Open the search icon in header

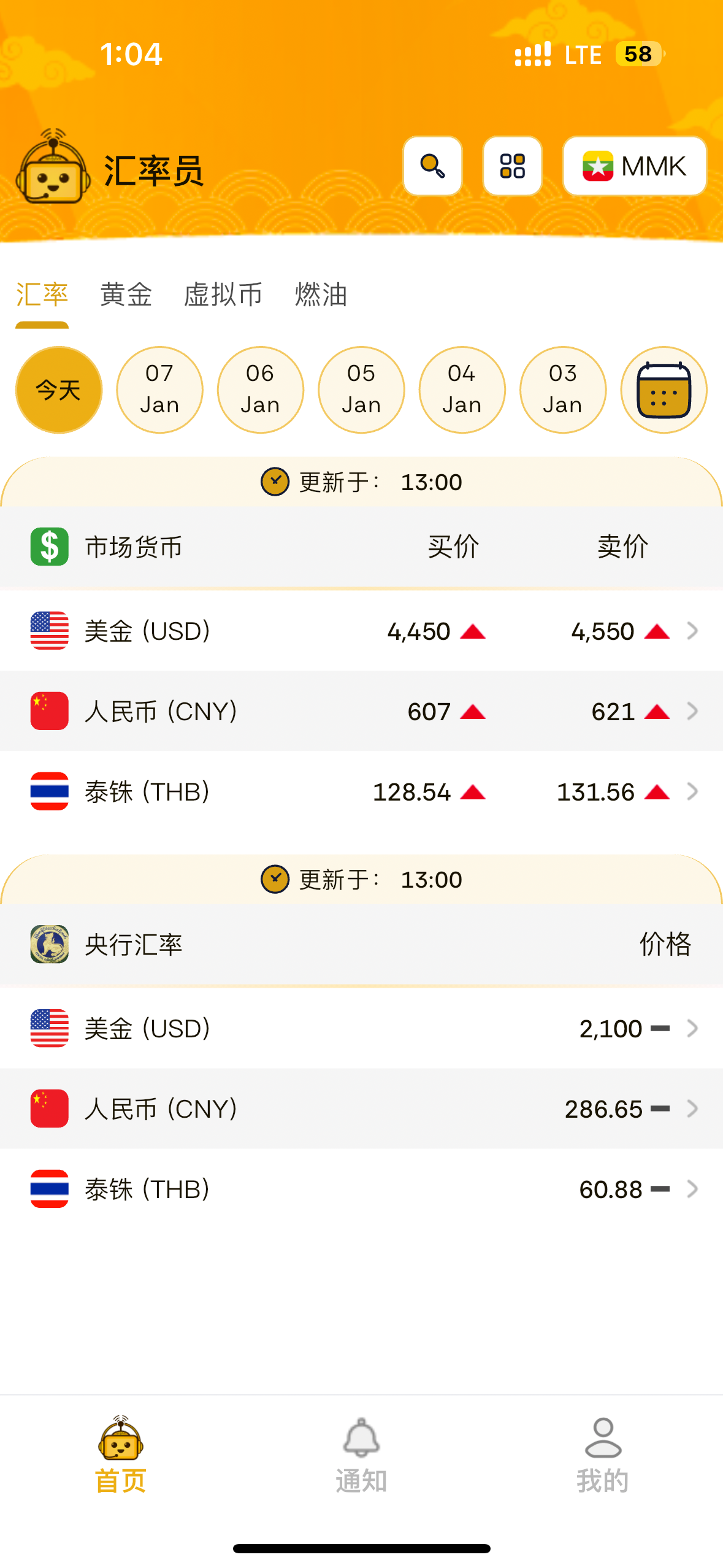coord(432,166)
